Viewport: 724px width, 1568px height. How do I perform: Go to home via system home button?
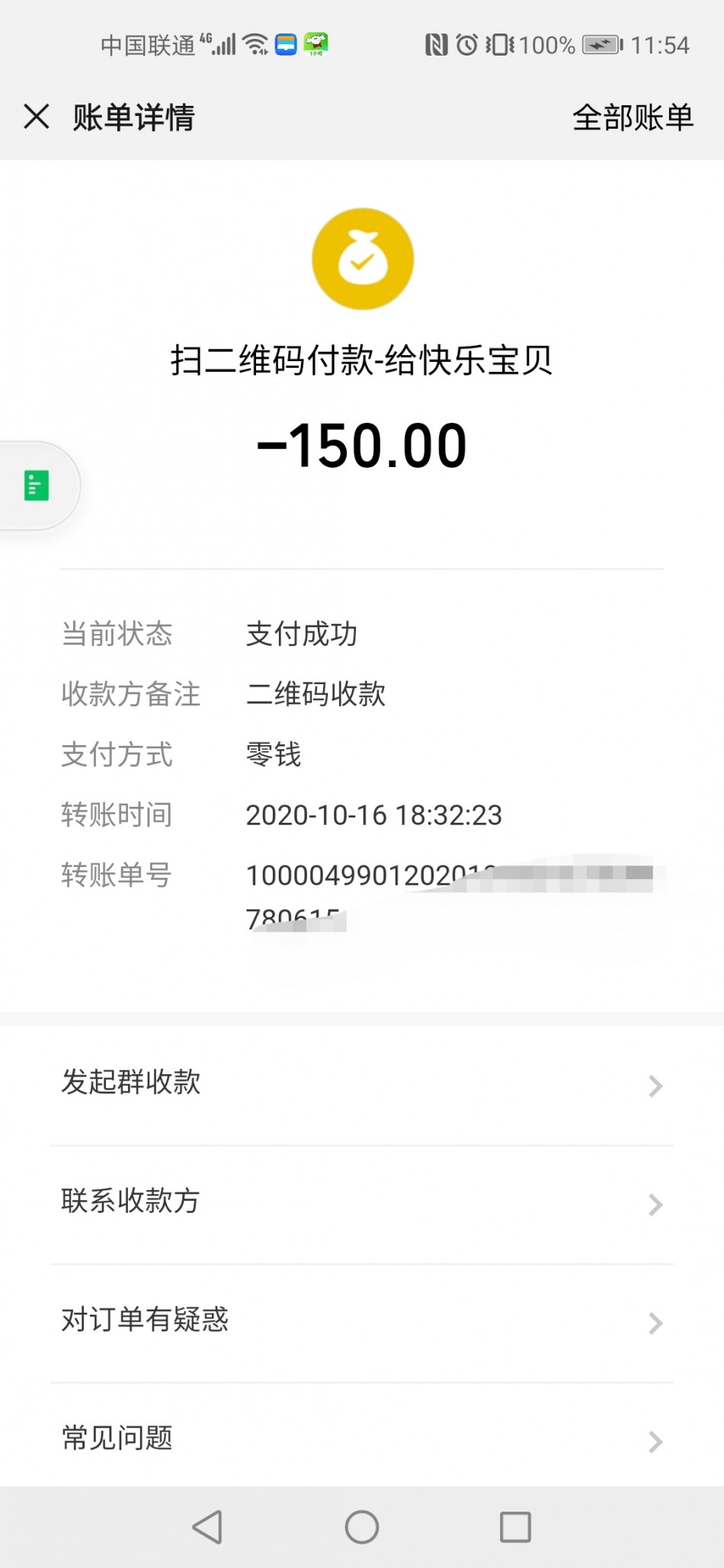click(362, 1527)
